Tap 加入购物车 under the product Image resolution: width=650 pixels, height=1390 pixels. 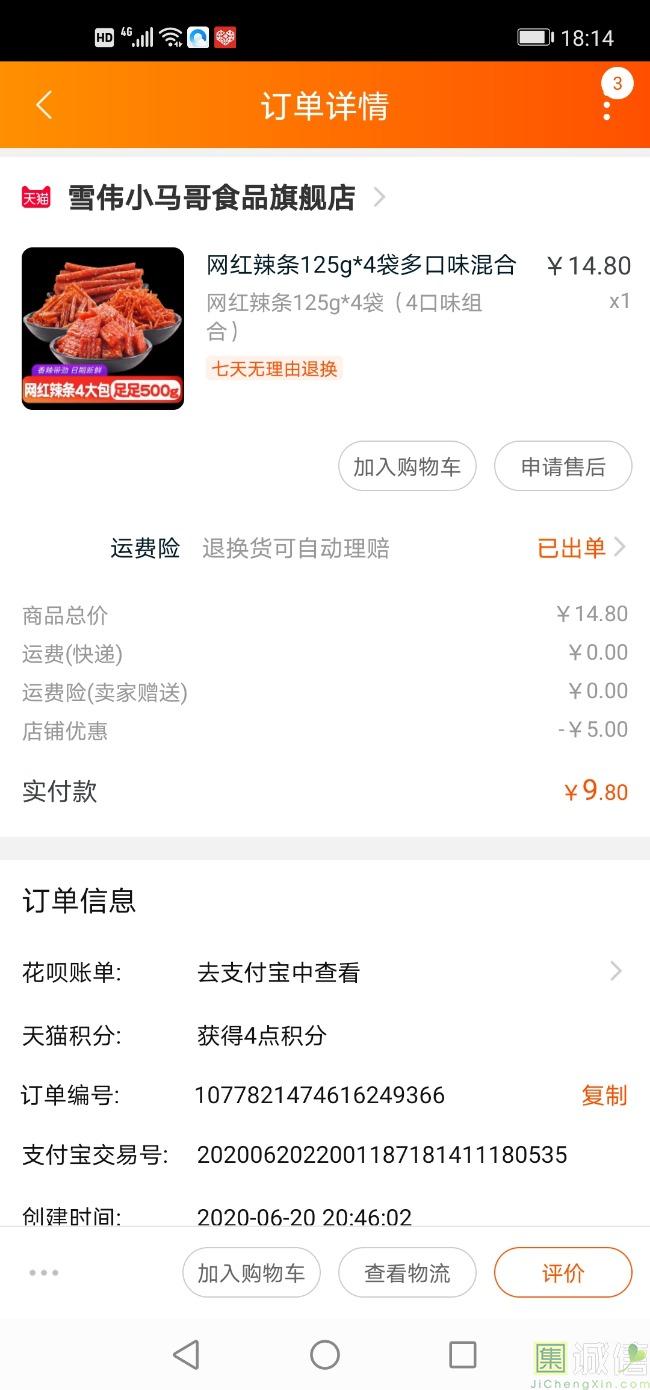pyautogui.click(x=407, y=467)
